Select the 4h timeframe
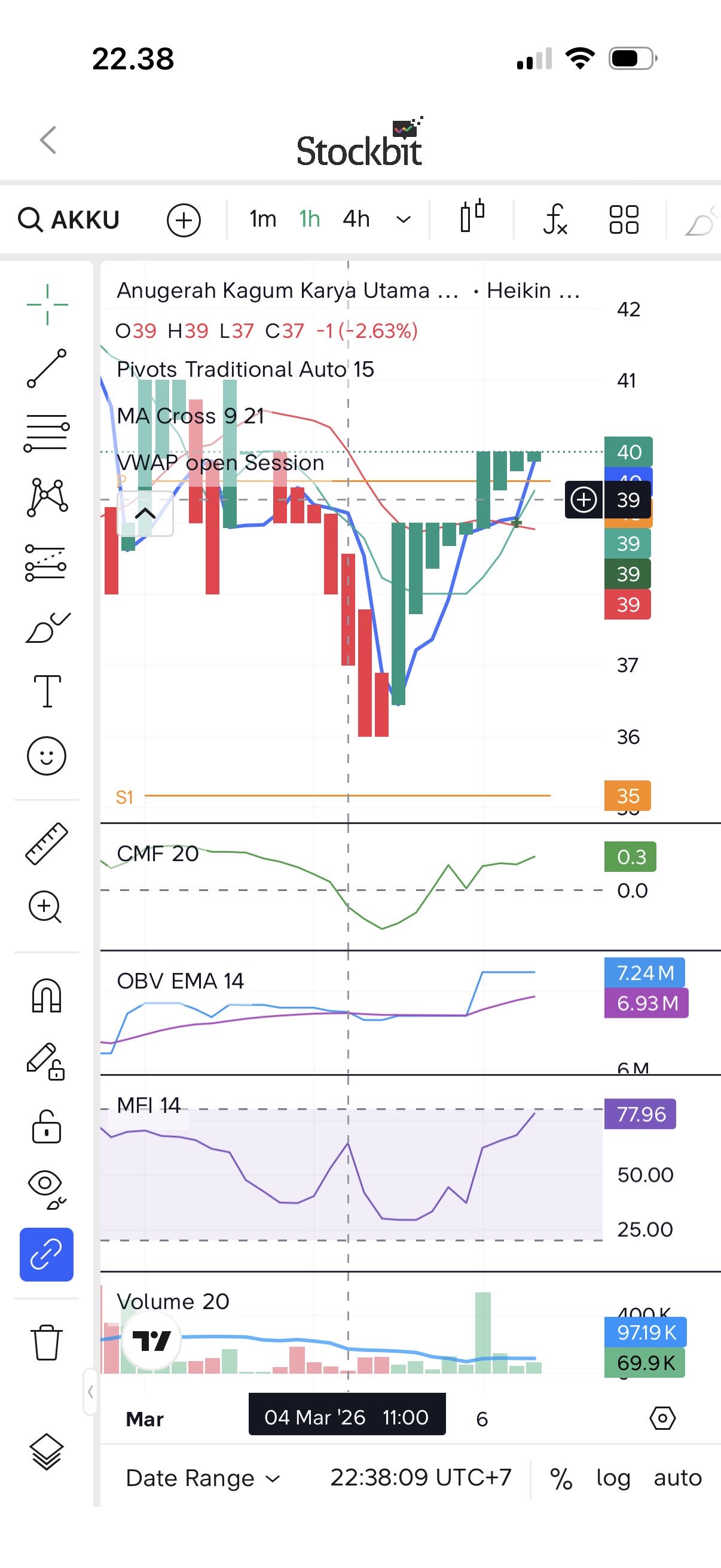 [356, 218]
